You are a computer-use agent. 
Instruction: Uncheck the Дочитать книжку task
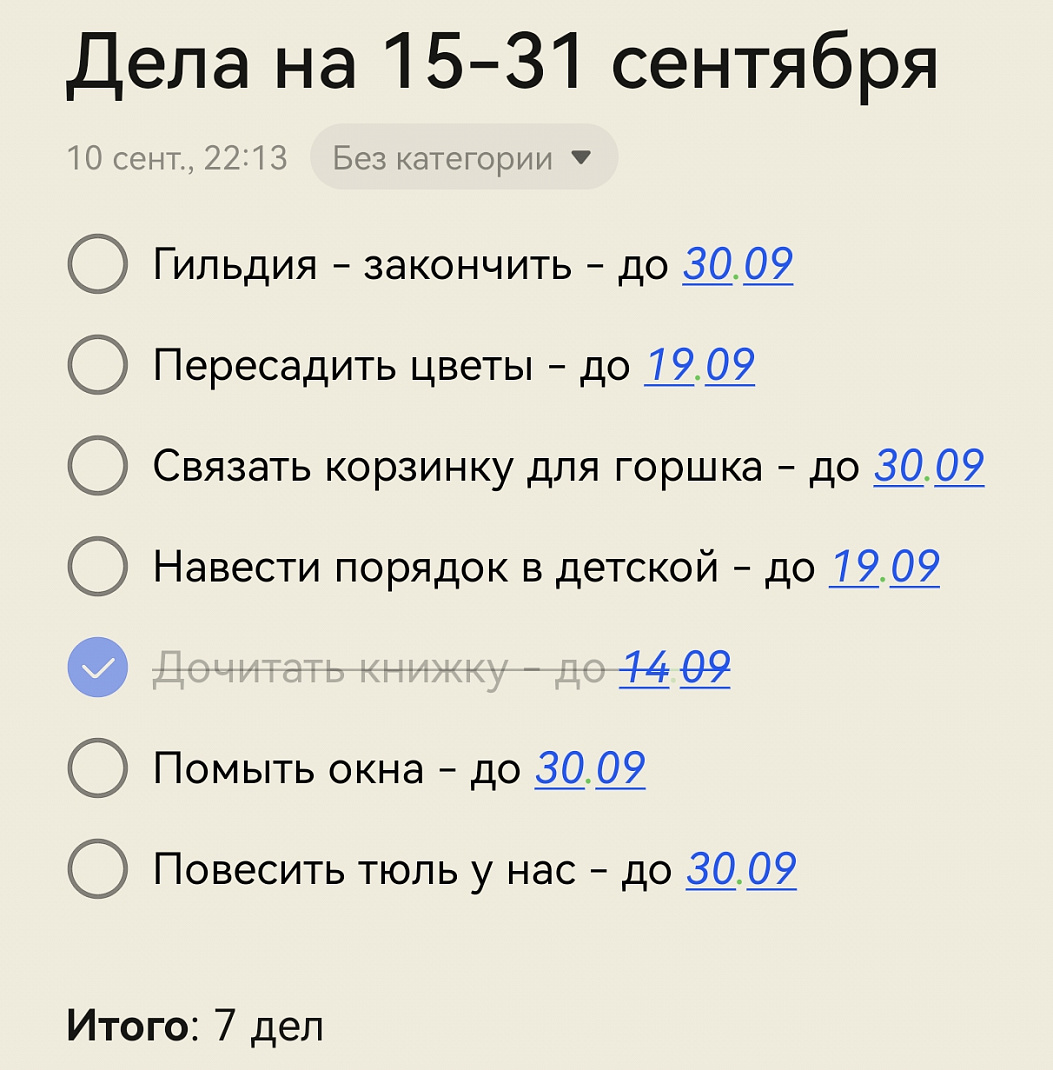(97, 668)
